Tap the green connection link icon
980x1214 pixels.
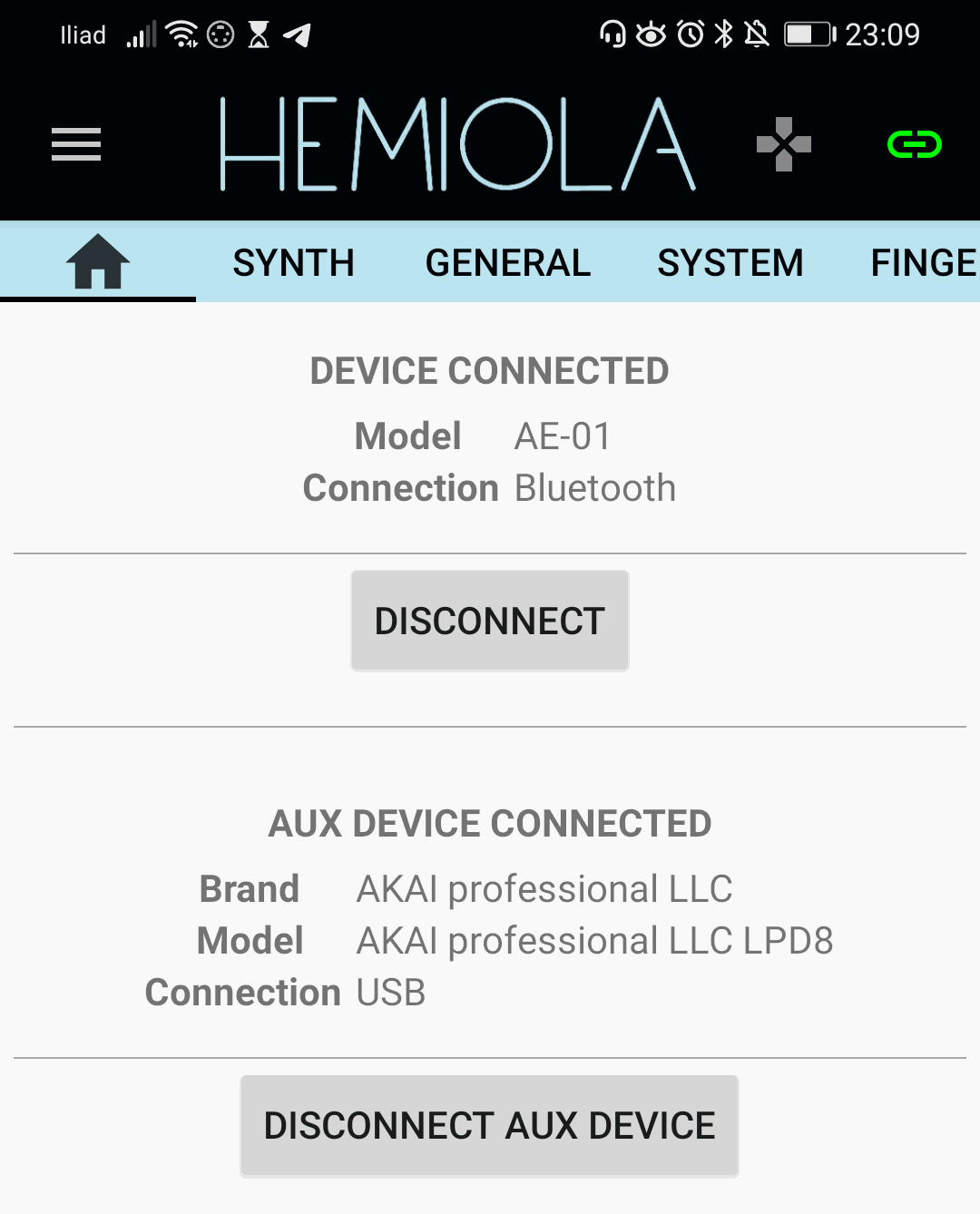(x=916, y=143)
